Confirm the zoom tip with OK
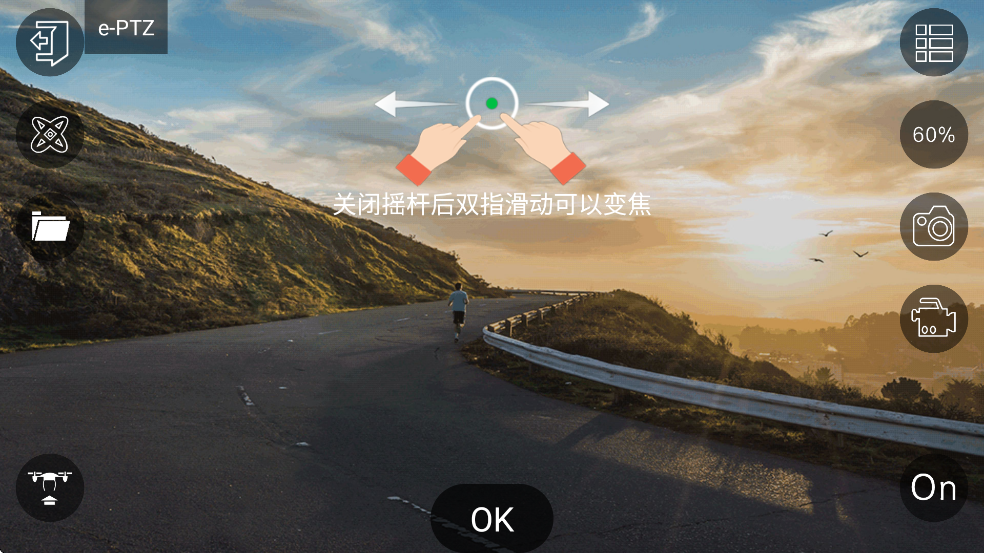This screenshot has width=984, height=553. point(492,519)
